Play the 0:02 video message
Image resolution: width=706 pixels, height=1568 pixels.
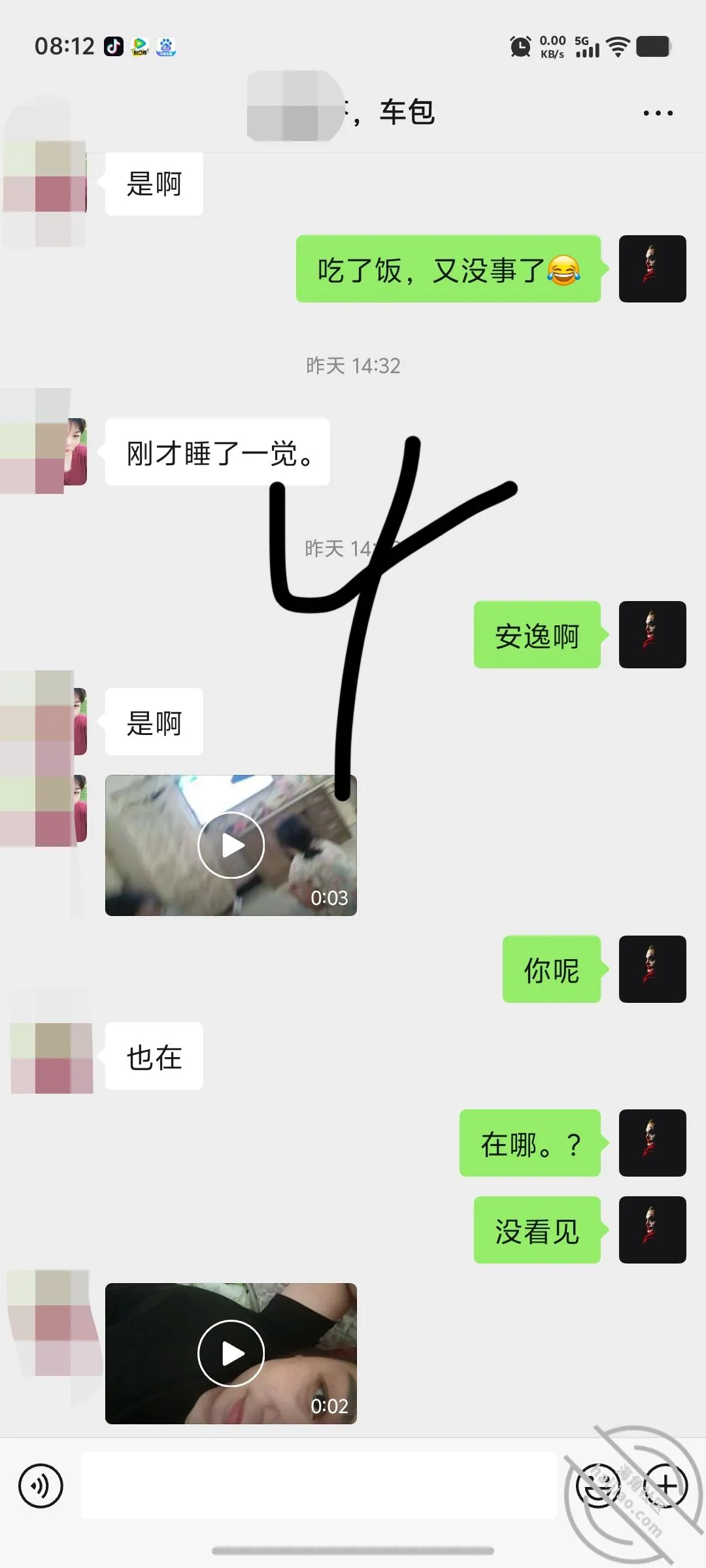[231, 1353]
